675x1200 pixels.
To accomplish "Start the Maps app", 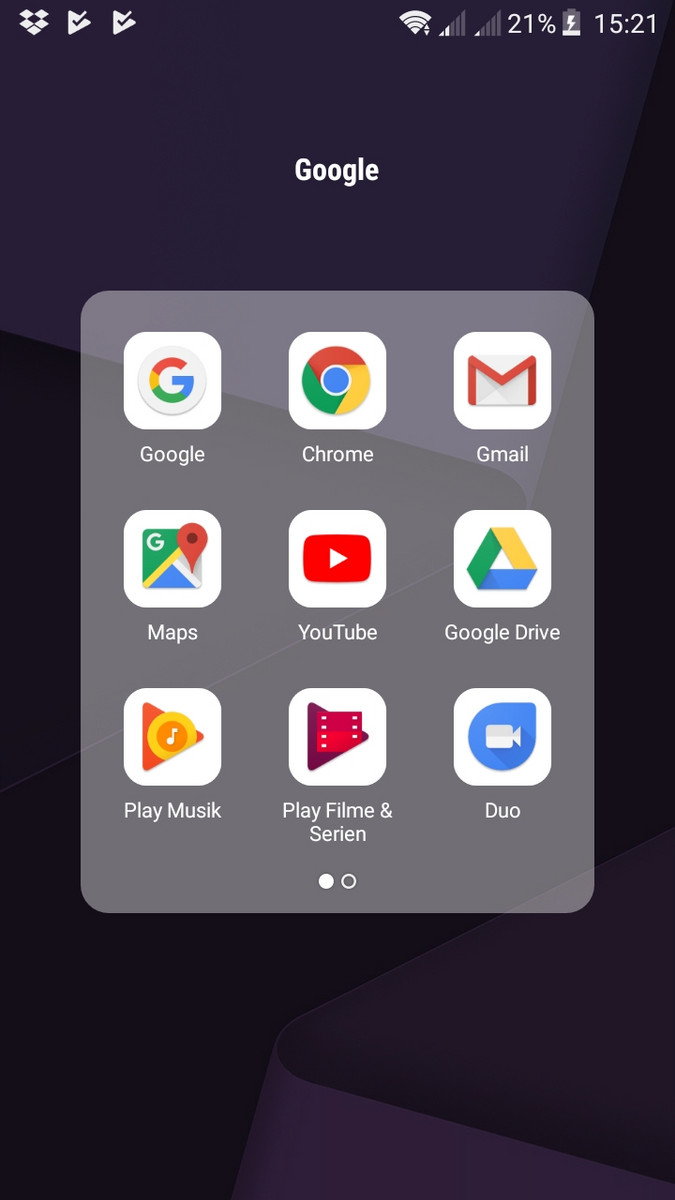I will pyautogui.click(x=172, y=559).
